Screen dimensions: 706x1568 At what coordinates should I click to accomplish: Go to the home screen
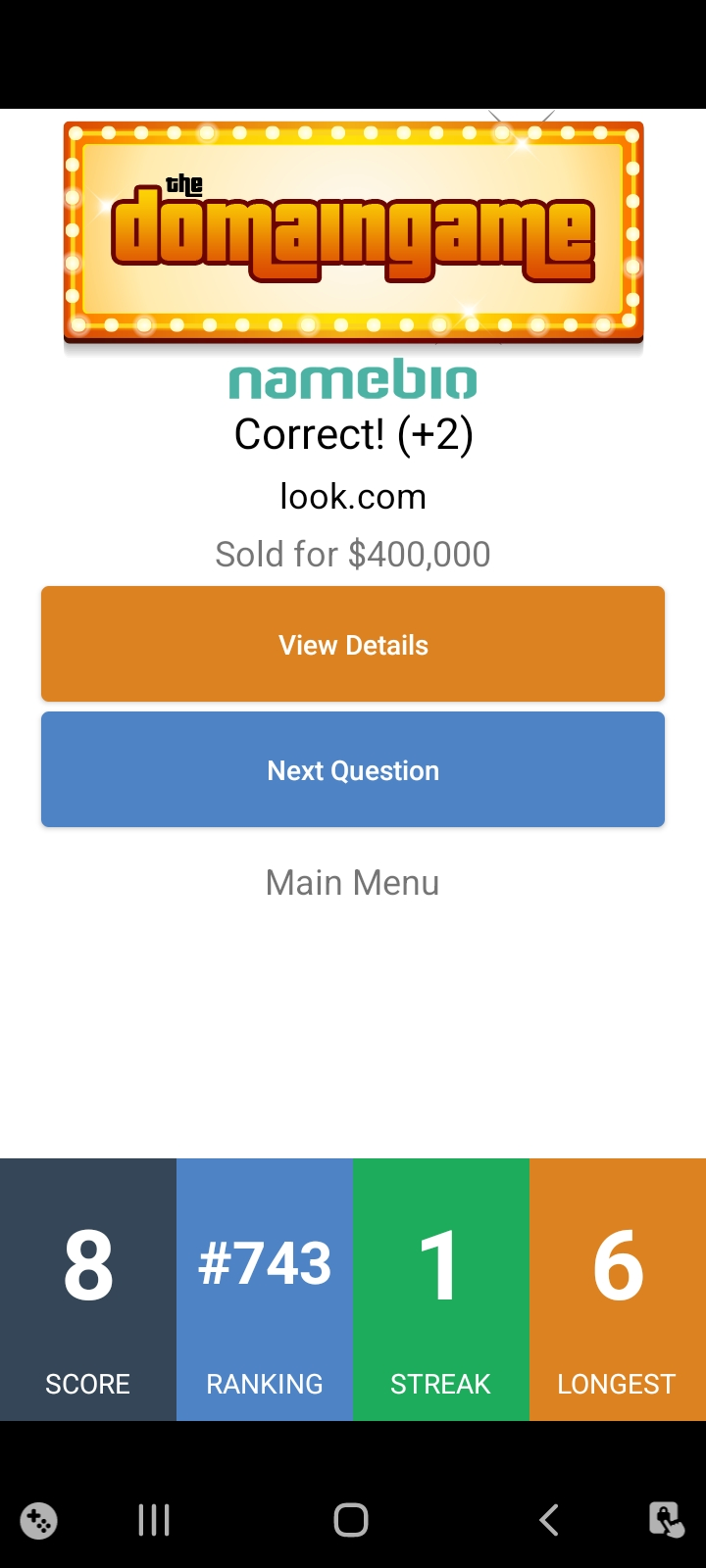[x=351, y=1520]
